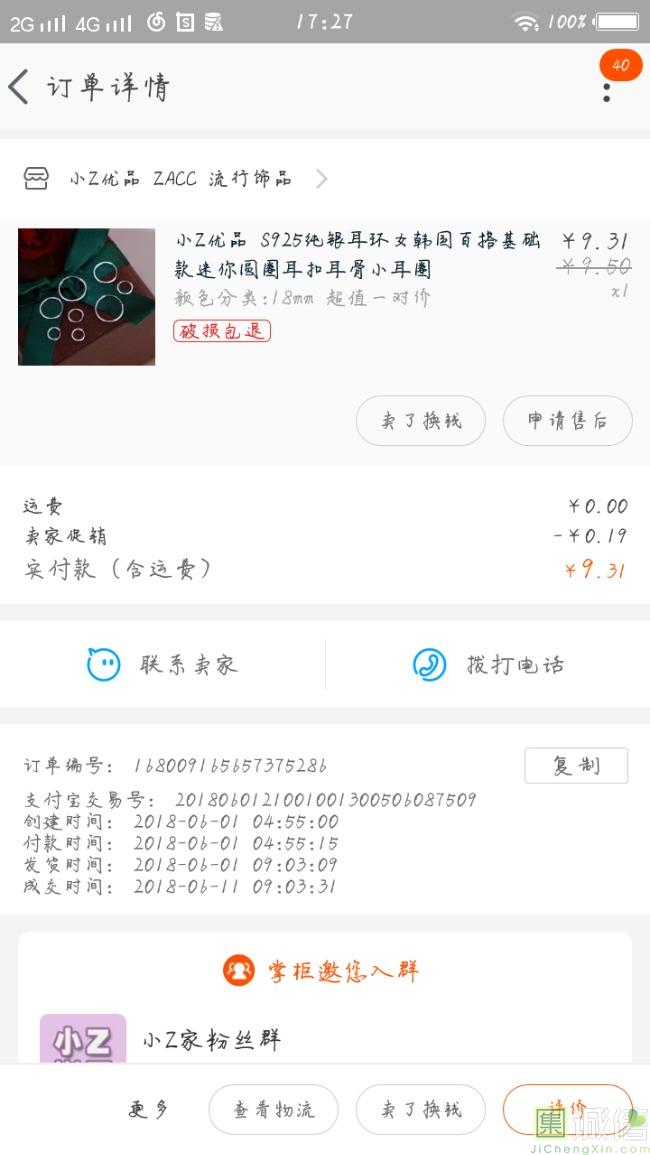
Task: Copy the order number with 复制
Action: click(576, 765)
